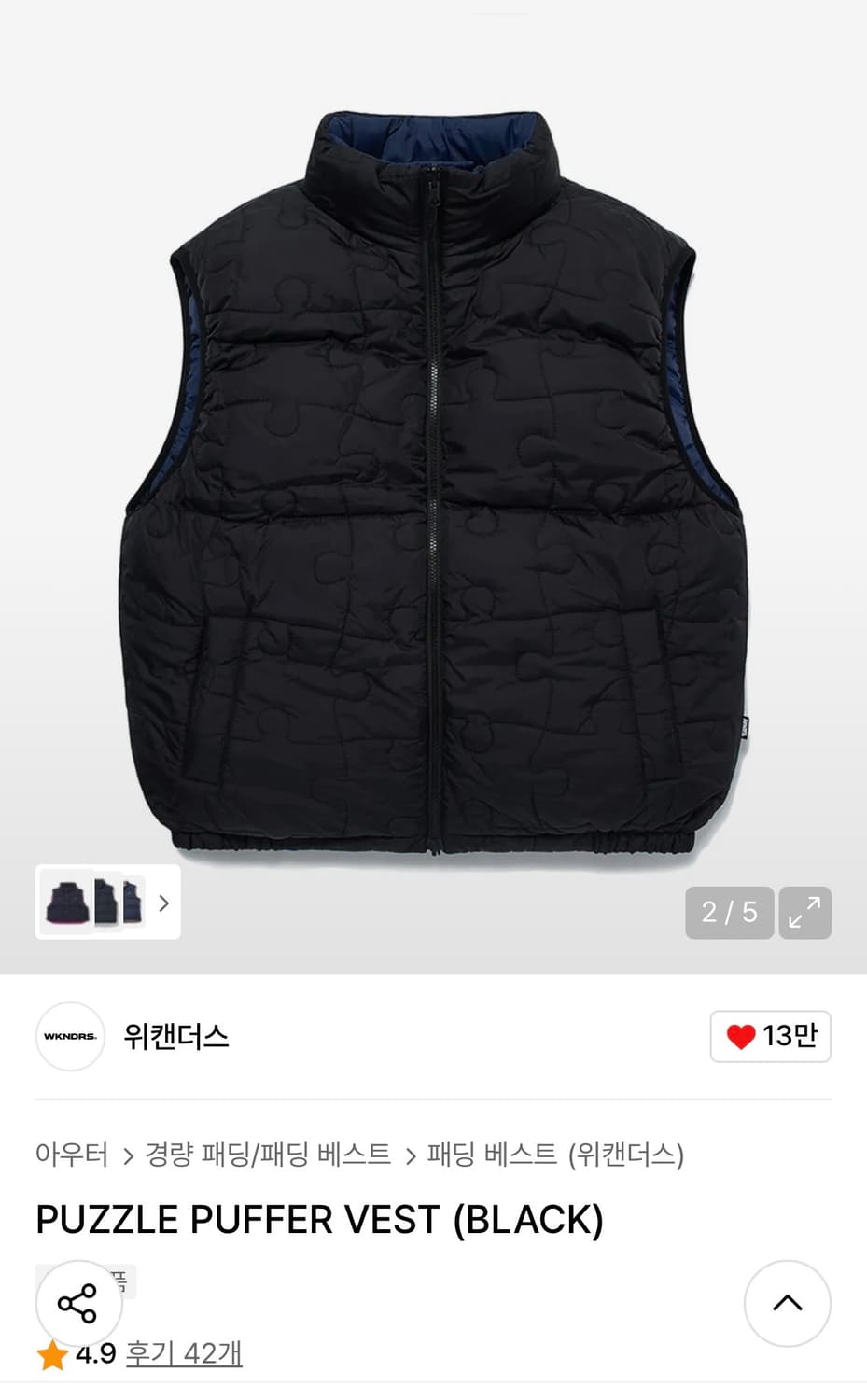
Task: Click the 2 / 5 image counter
Action: [728, 913]
